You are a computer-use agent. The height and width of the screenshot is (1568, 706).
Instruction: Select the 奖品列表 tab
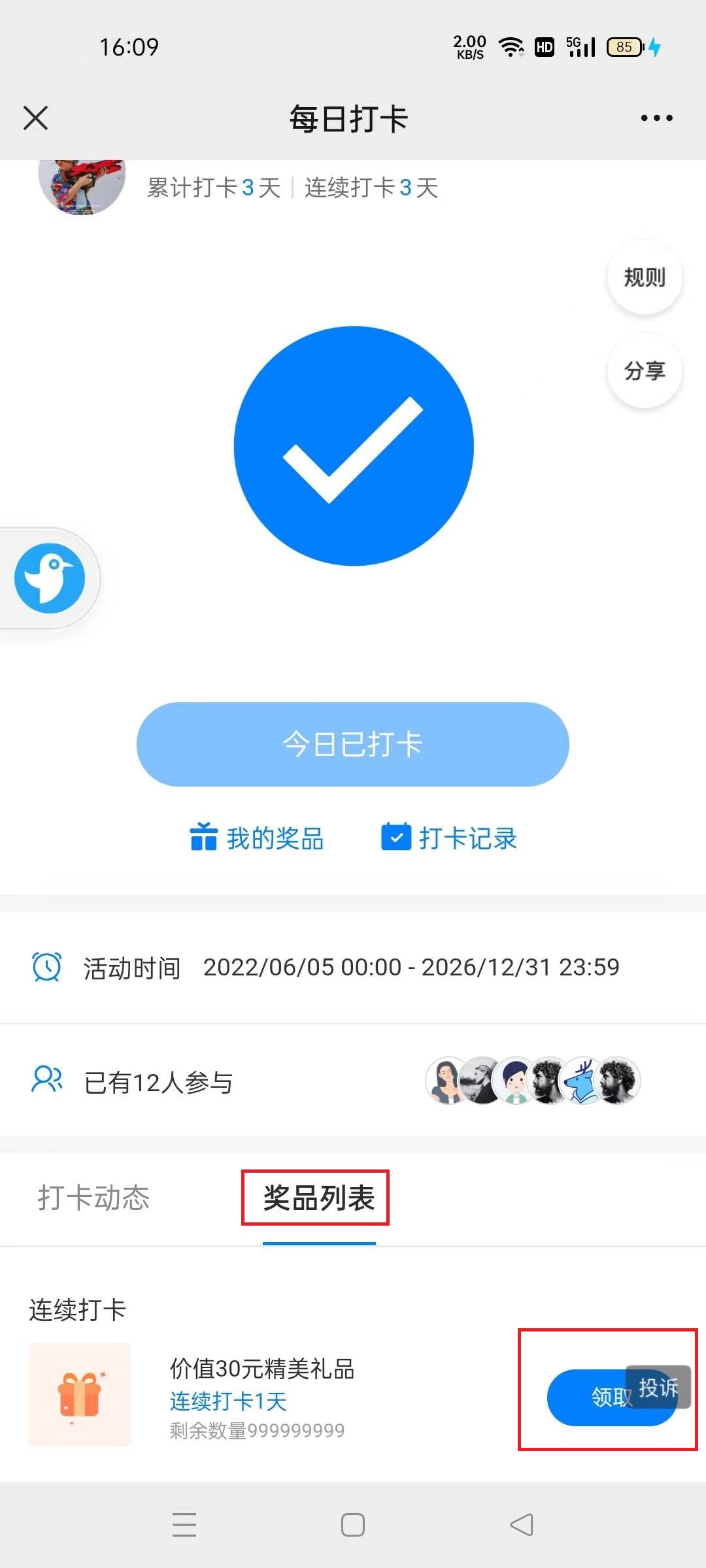pos(318,1198)
